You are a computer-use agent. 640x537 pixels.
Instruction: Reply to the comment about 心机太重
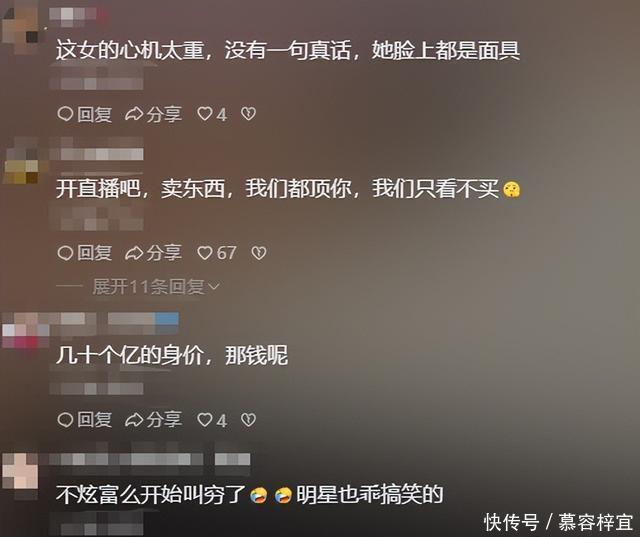coord(84,114)
